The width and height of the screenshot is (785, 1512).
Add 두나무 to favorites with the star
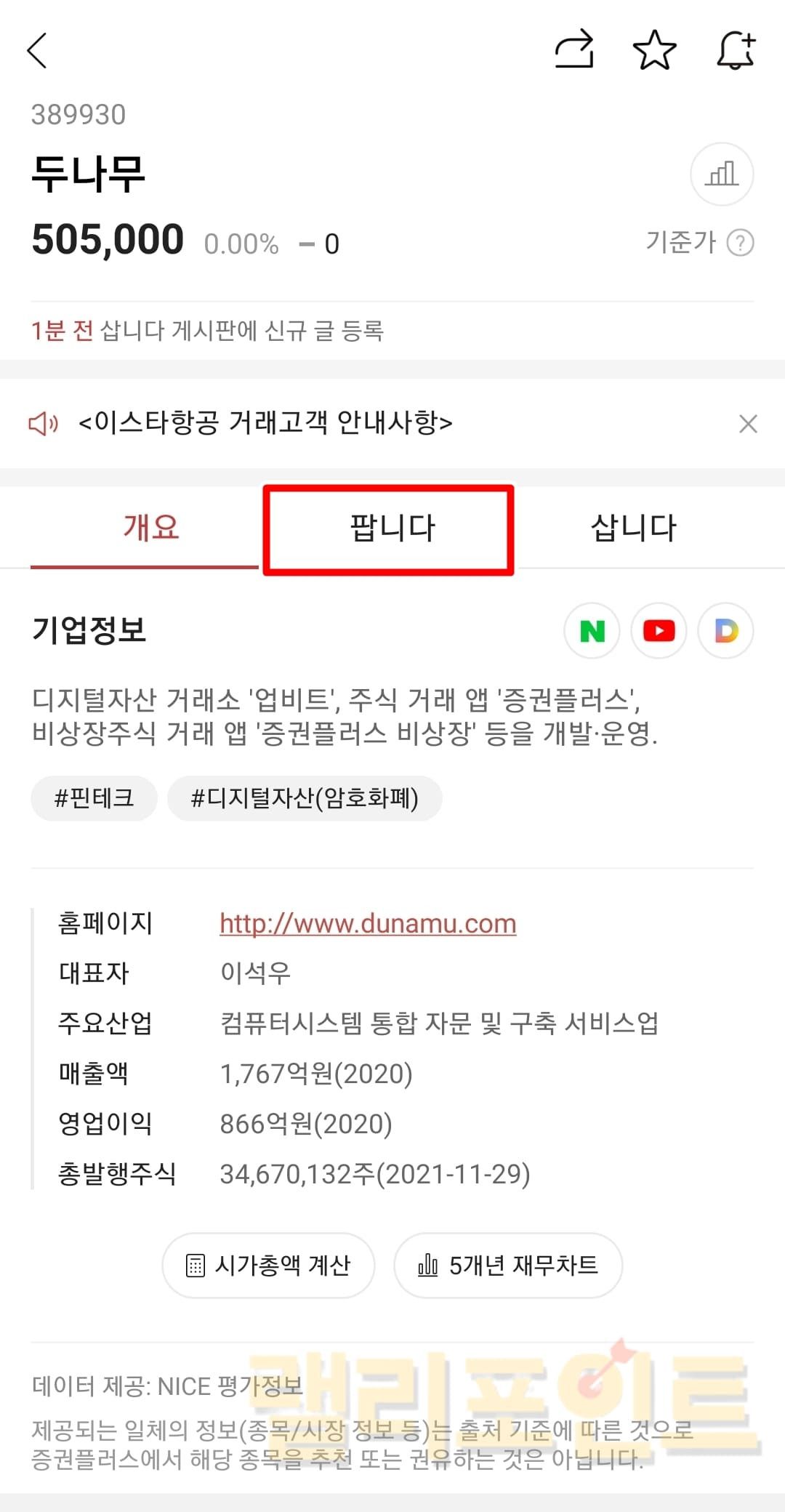(654, 50)
